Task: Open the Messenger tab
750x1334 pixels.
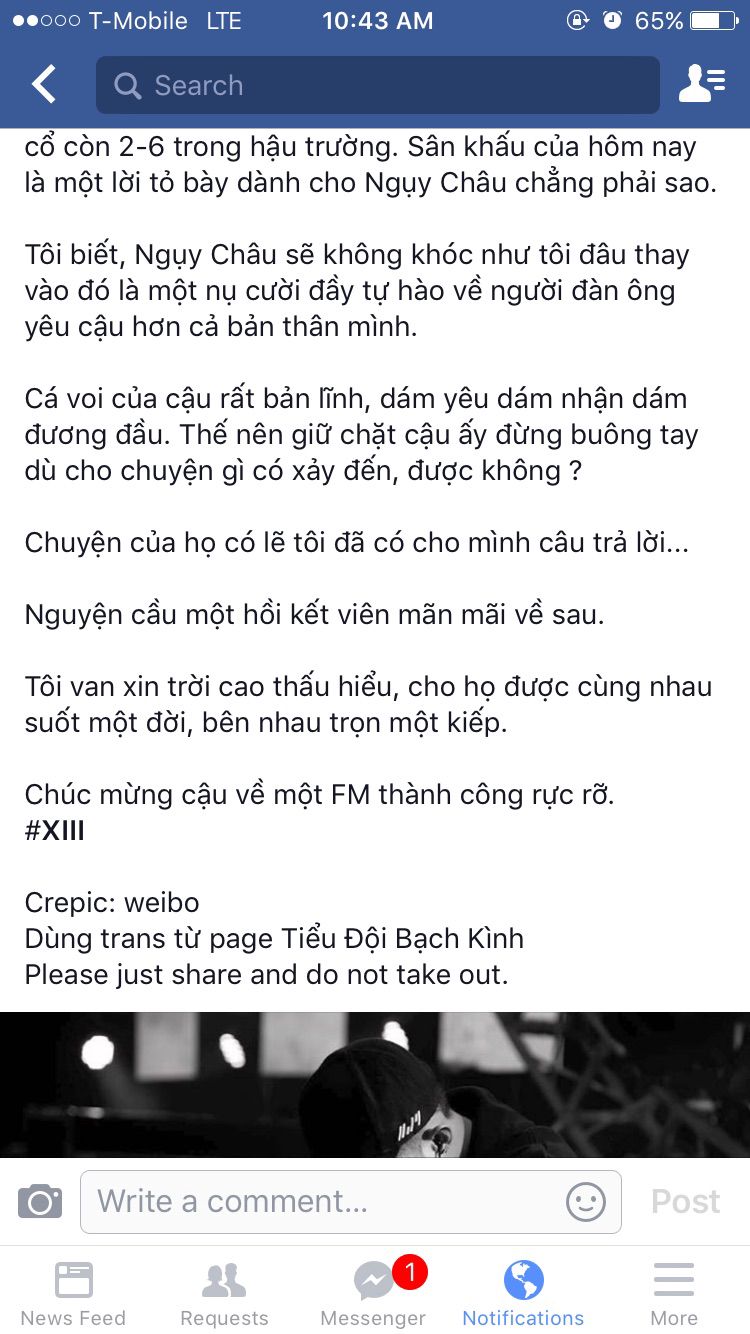Action: pyautogui.click(x=374, y=1291)
